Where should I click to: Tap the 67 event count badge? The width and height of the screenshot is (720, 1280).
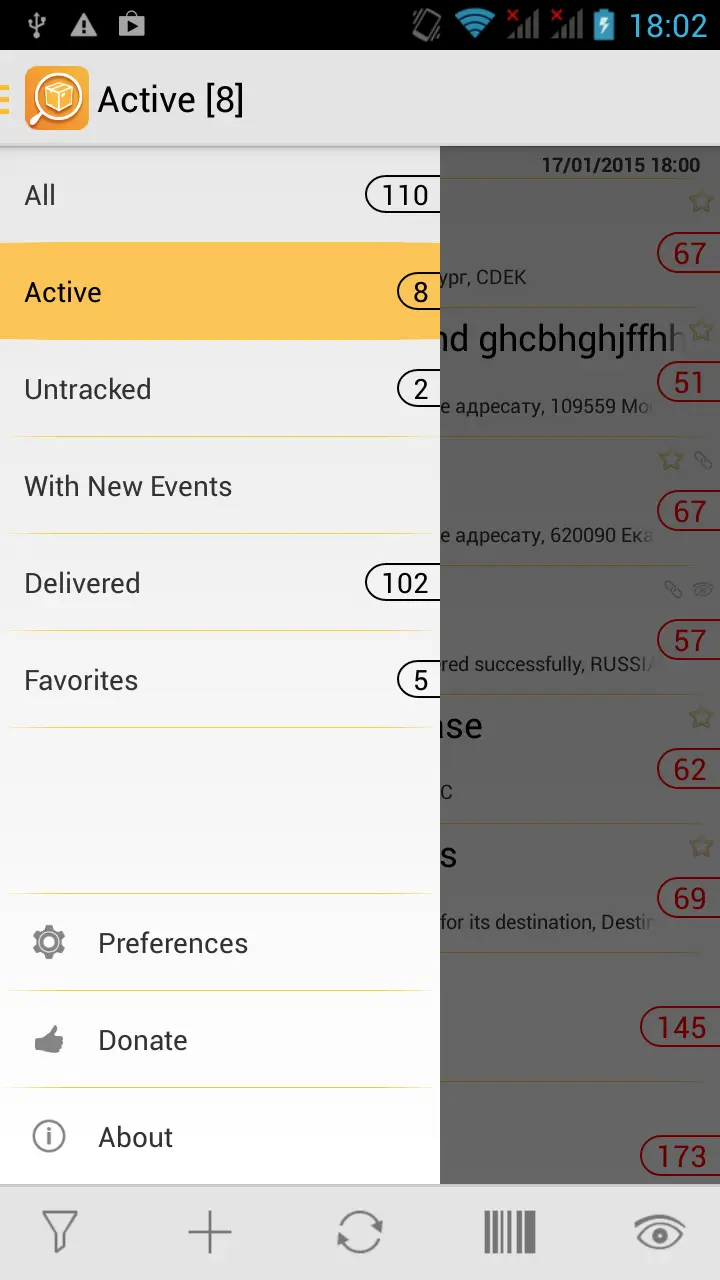688,253
